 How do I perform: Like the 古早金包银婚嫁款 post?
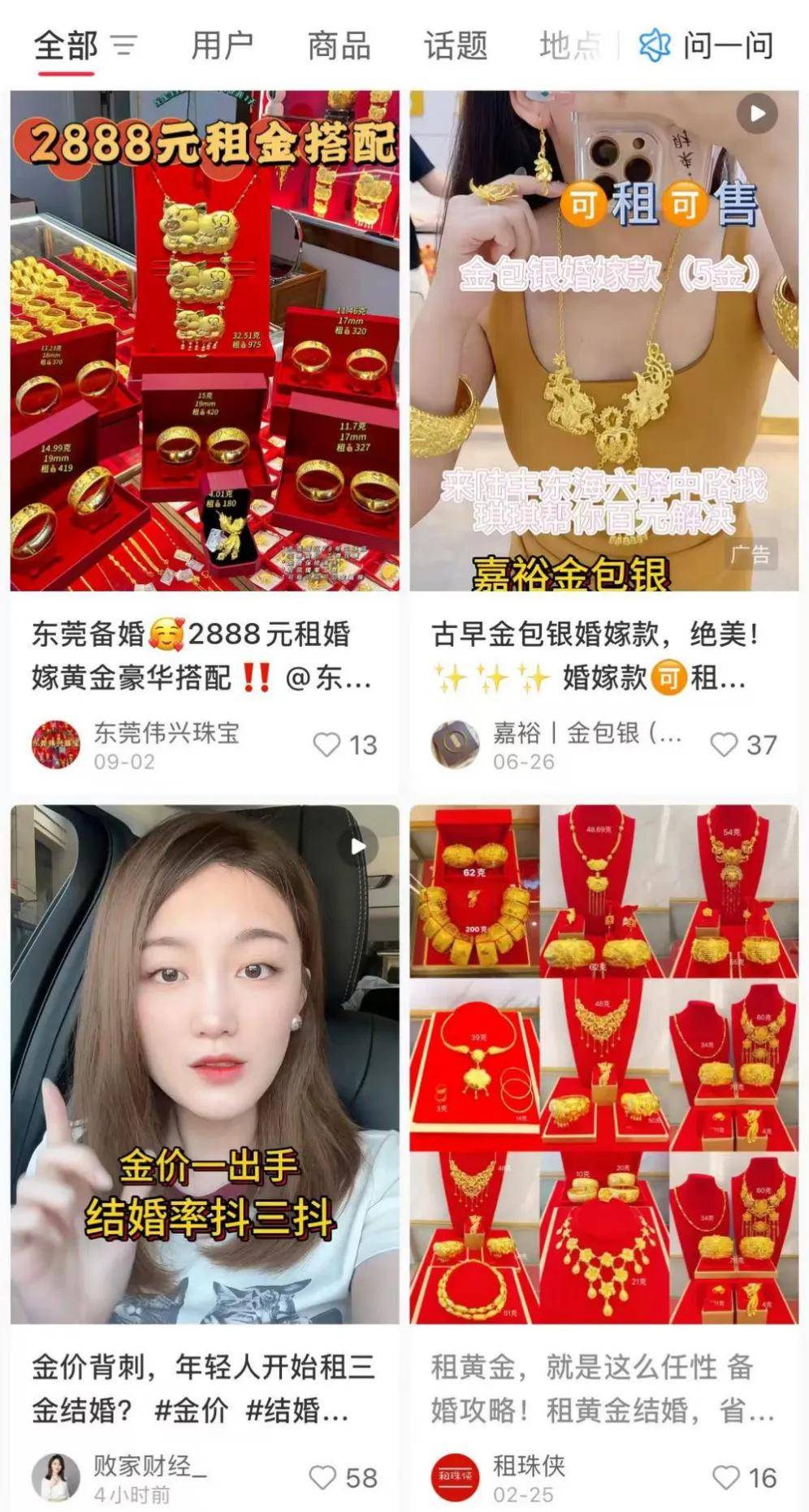[x=724, y=745]
